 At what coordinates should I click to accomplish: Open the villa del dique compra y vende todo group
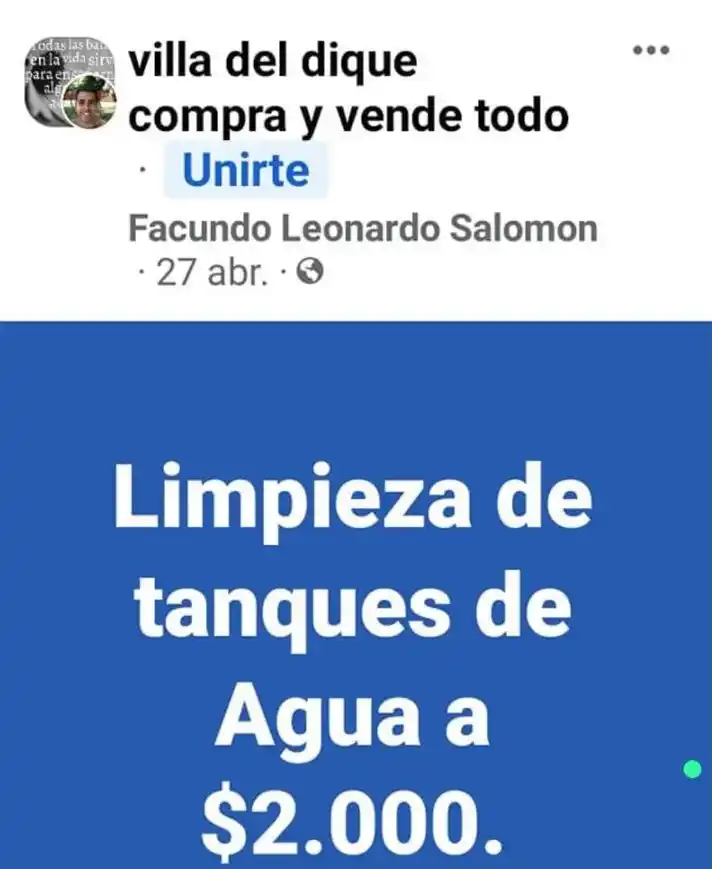pos(349,90)
